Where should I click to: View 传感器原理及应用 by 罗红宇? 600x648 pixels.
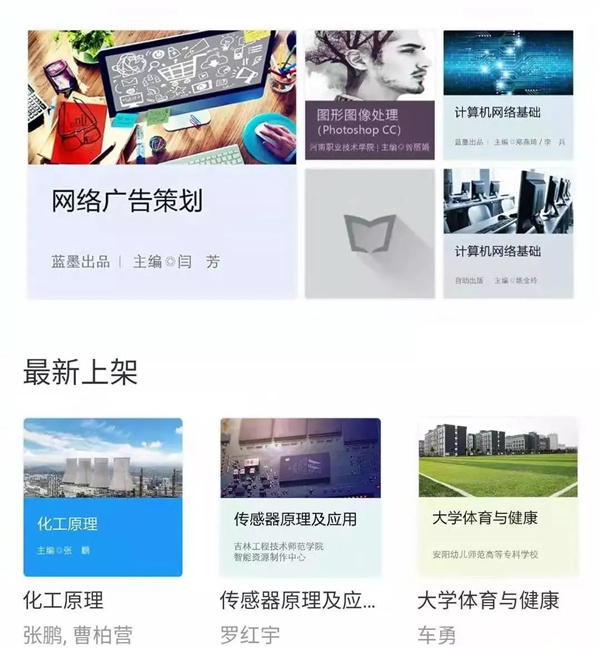pyautogui.click(x=300, y=497)
